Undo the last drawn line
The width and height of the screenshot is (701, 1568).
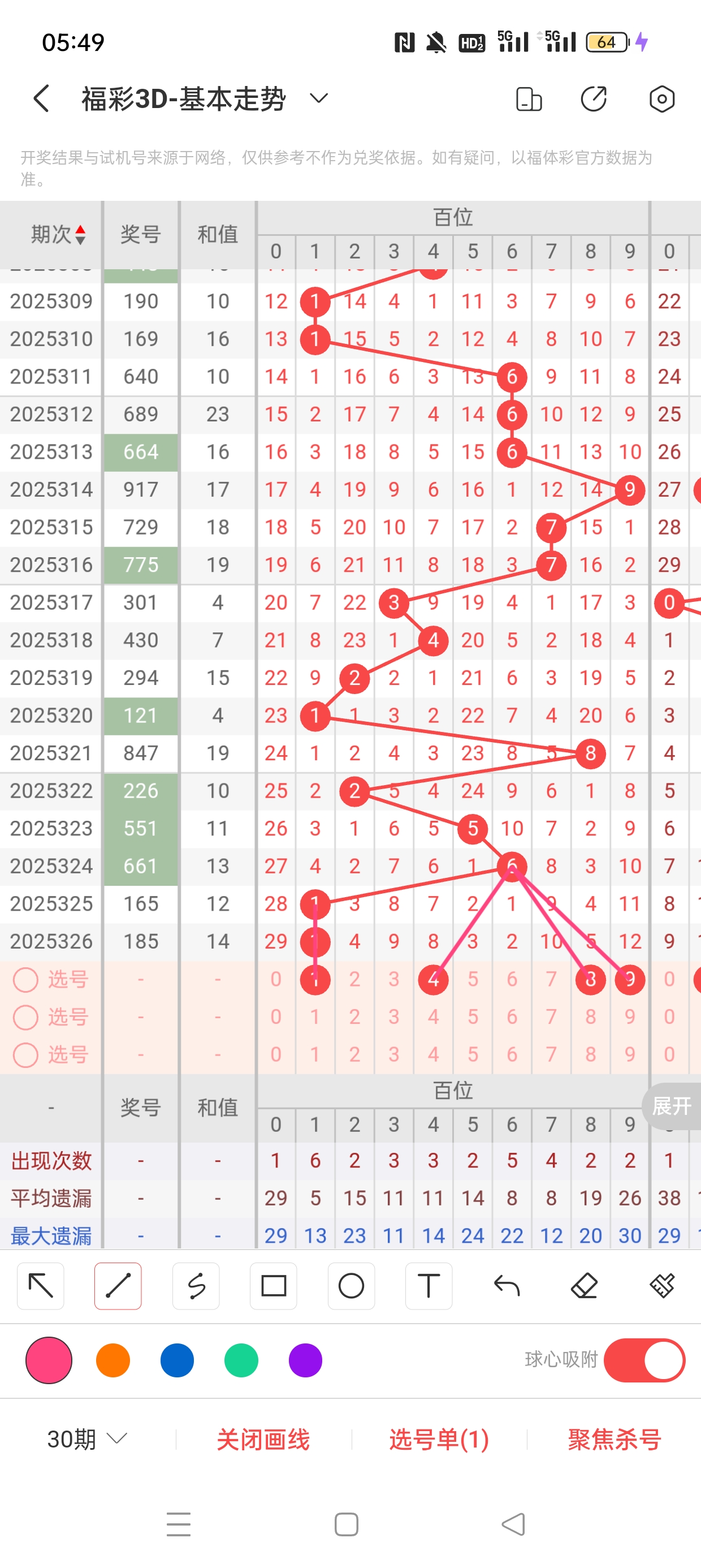coord(507,1286)
